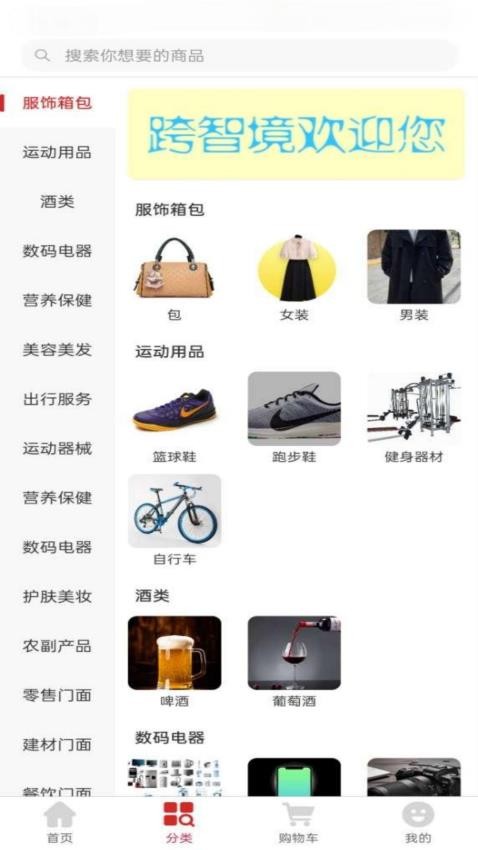Image resolution: width=478 pixels, height=850 pixels.
Task: Open the 啤酒 beer tile
Action: pos(175,661)
